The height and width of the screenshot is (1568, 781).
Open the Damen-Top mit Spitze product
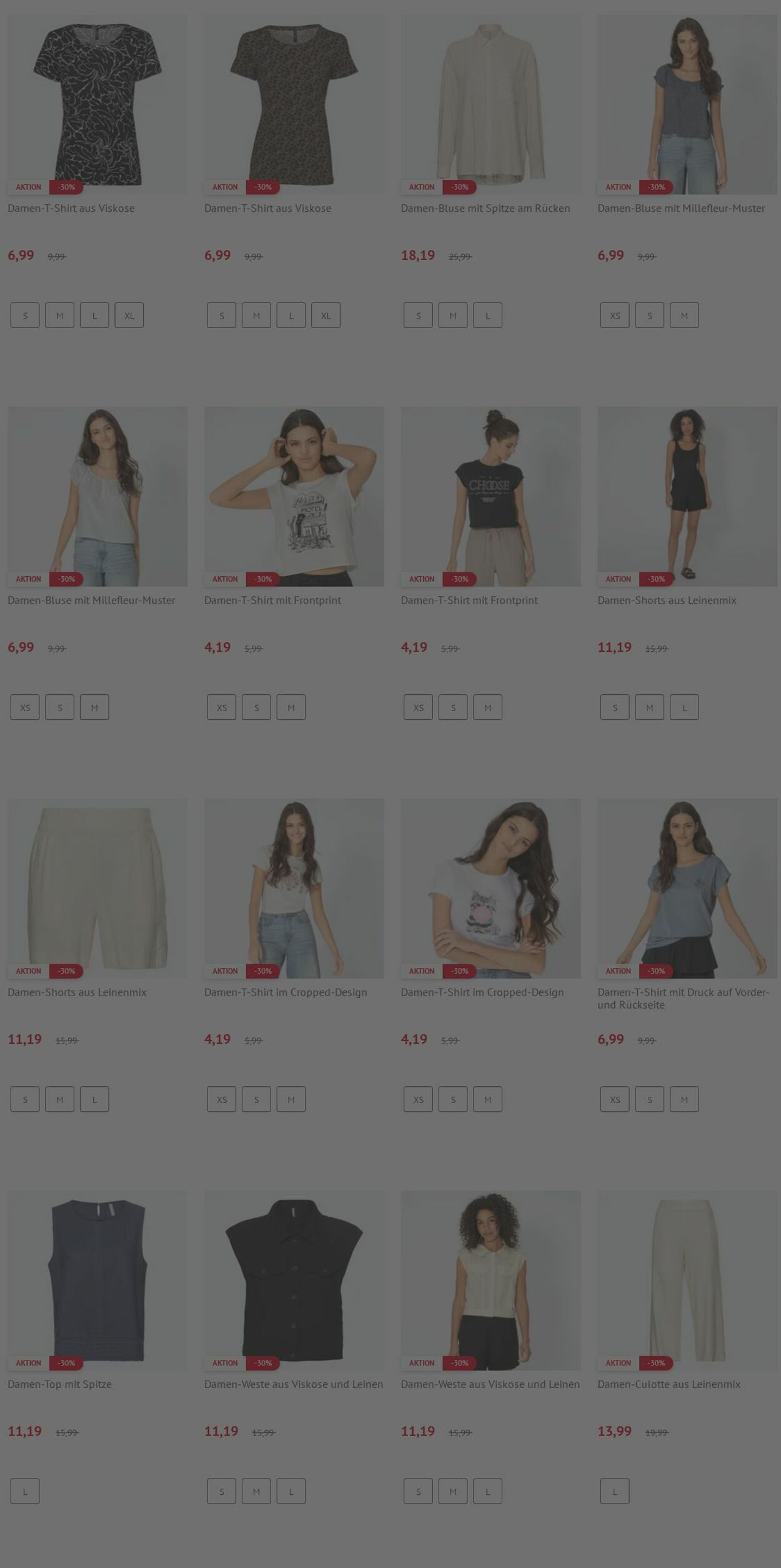pos(97,1280)
